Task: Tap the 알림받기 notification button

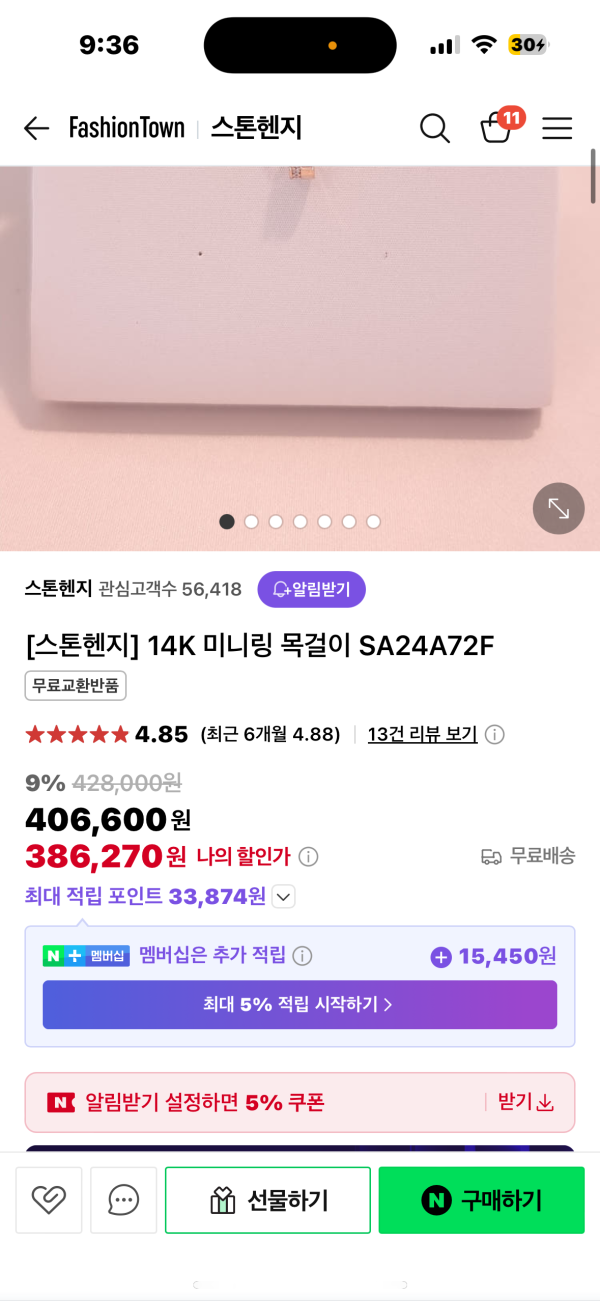Action: tap(312, 589)
